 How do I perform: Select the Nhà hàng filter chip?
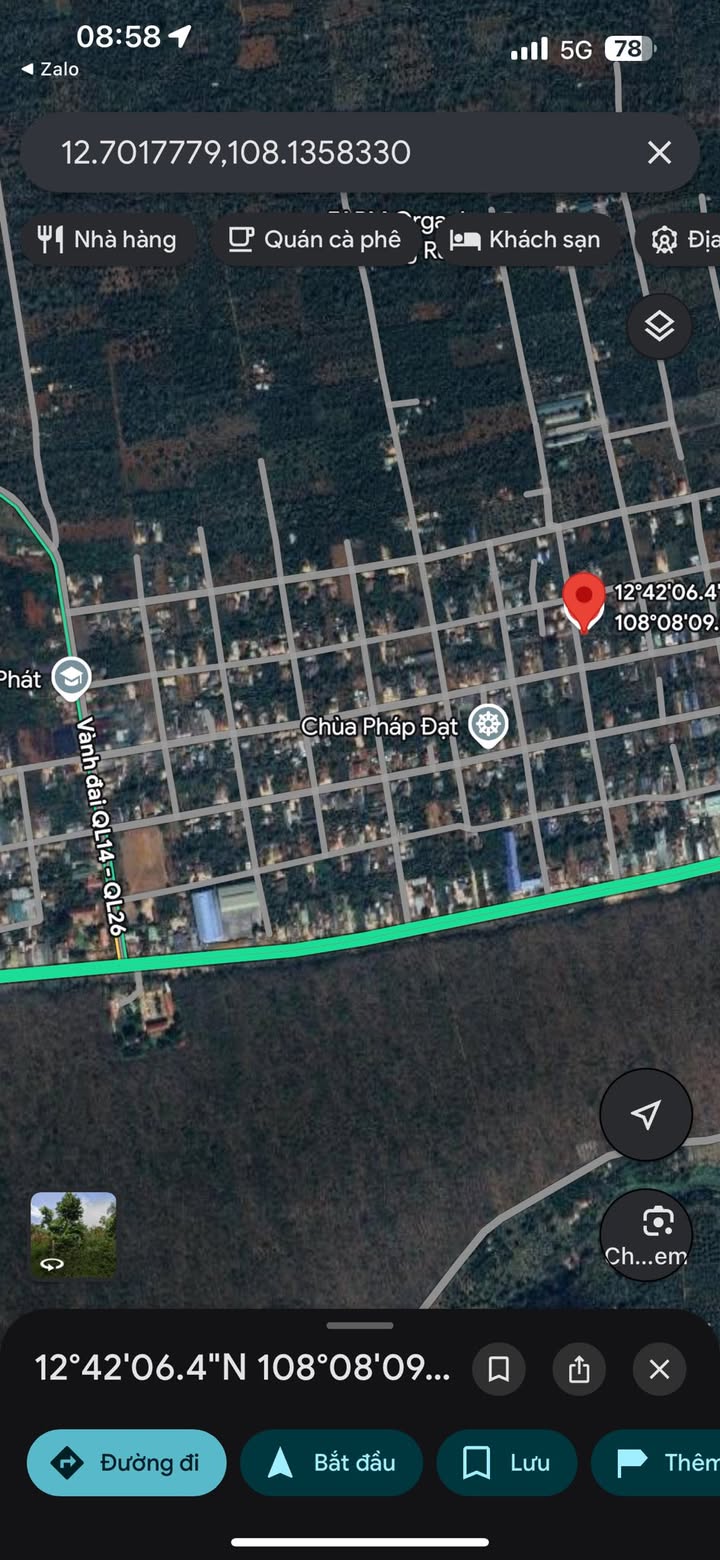(x=107, y=240)
